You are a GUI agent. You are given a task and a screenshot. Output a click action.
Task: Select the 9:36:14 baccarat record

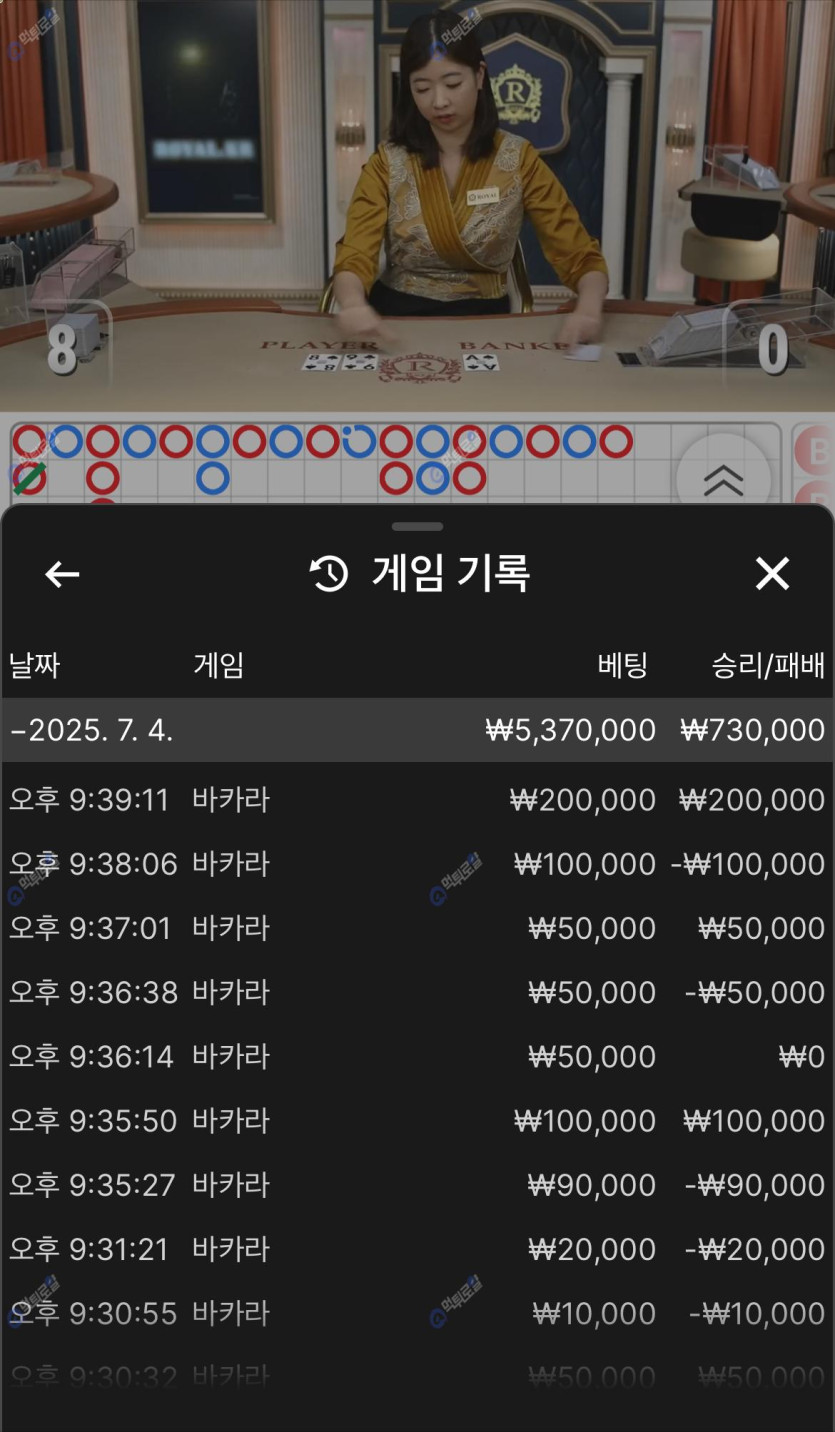(417, 1057)
